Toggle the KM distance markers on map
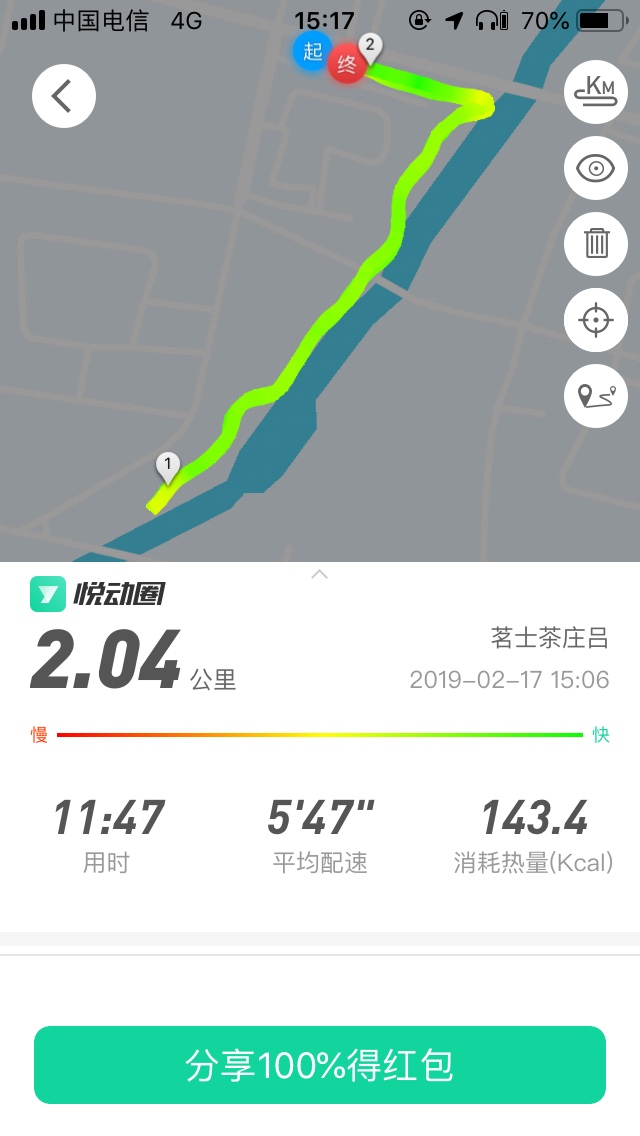This screenshot has width=640, height=1136. pyautogui.click(x=596, y=92)
